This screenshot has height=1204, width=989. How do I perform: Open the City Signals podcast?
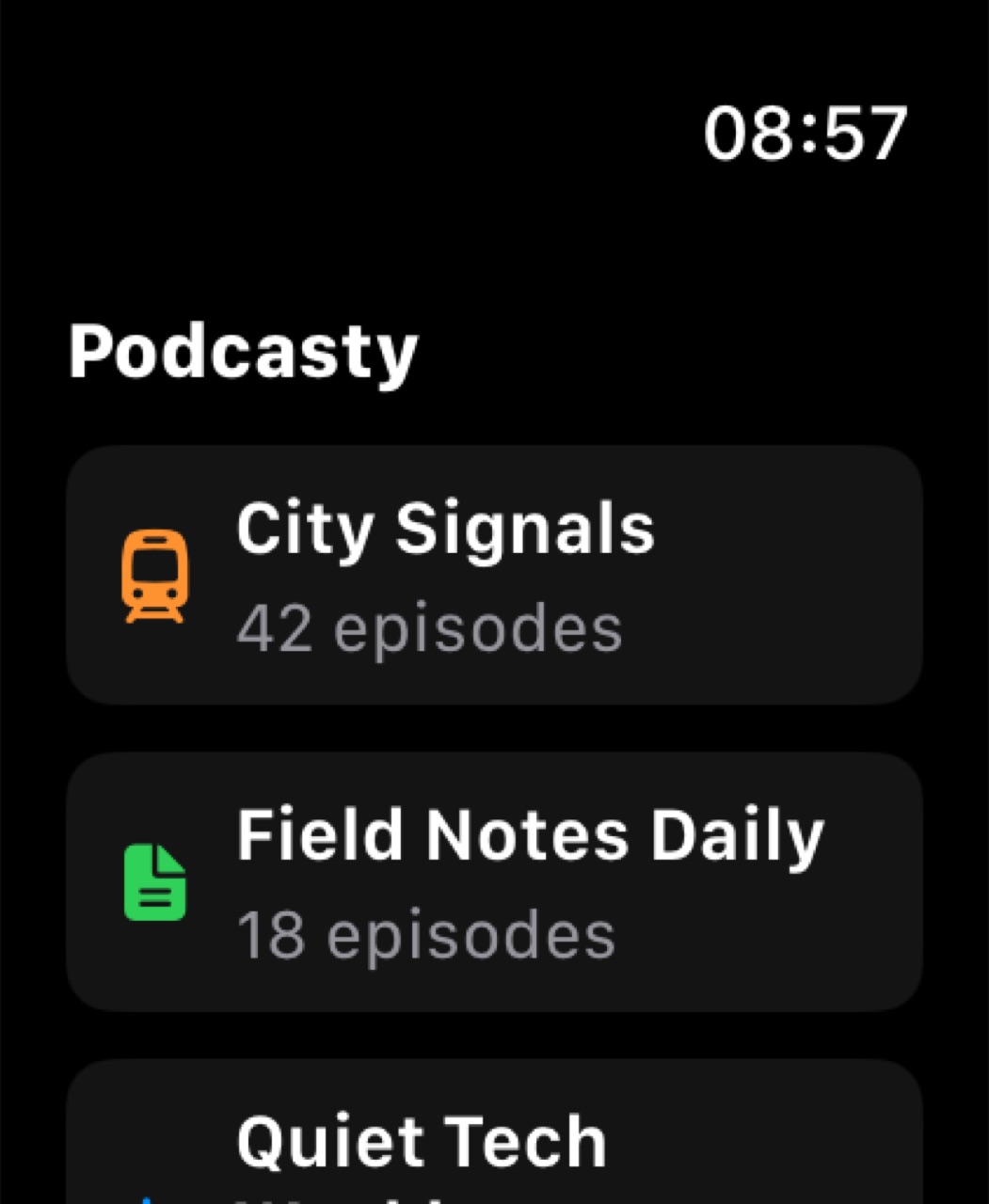[x=494, y=575]
